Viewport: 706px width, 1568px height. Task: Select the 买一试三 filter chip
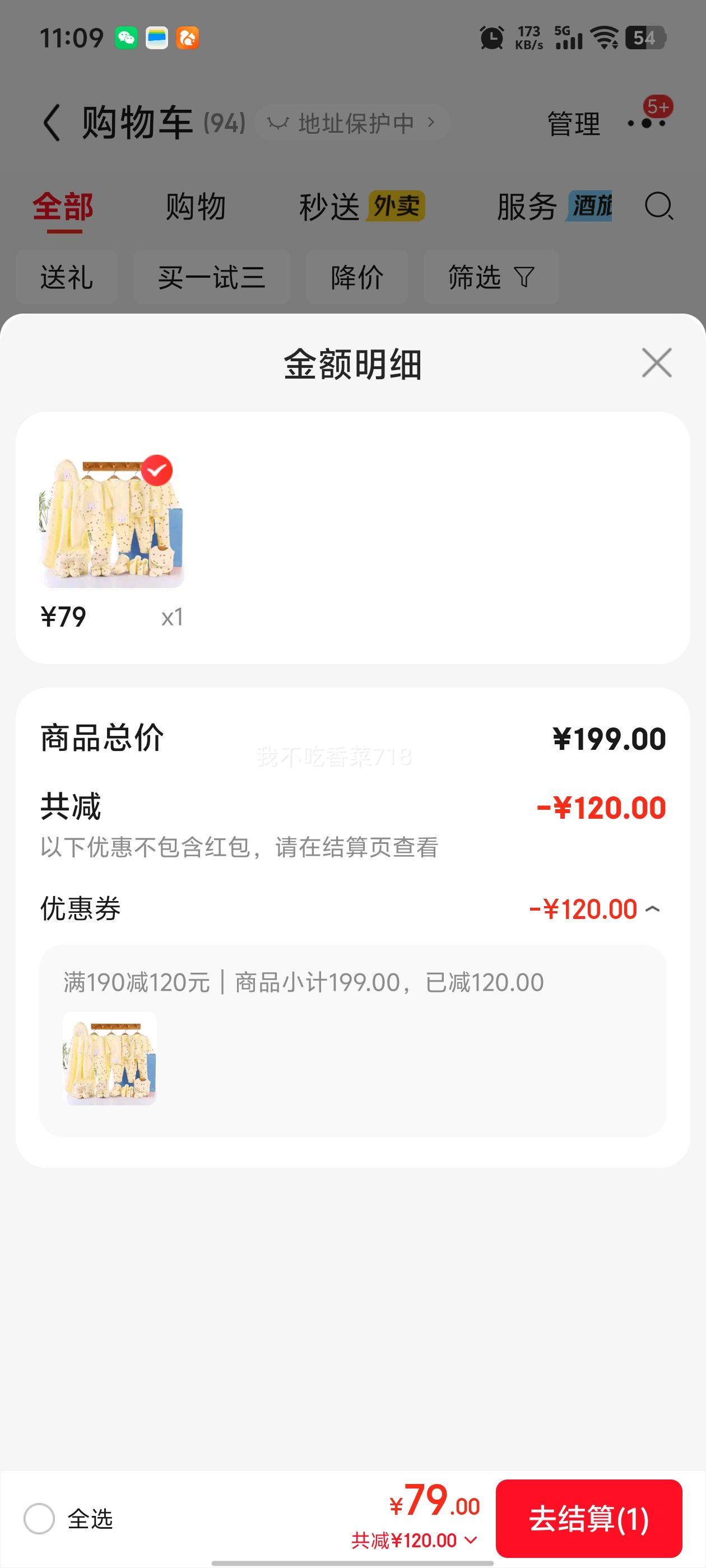tap(211, 278)
